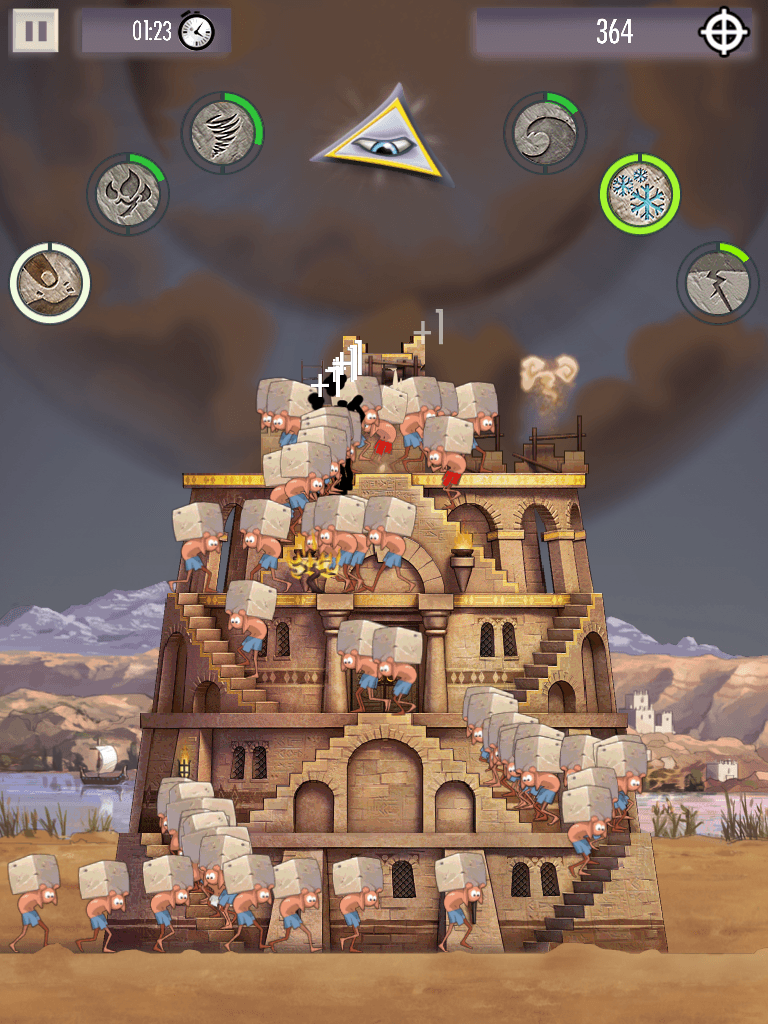Use the fire power

click(128, 194)
